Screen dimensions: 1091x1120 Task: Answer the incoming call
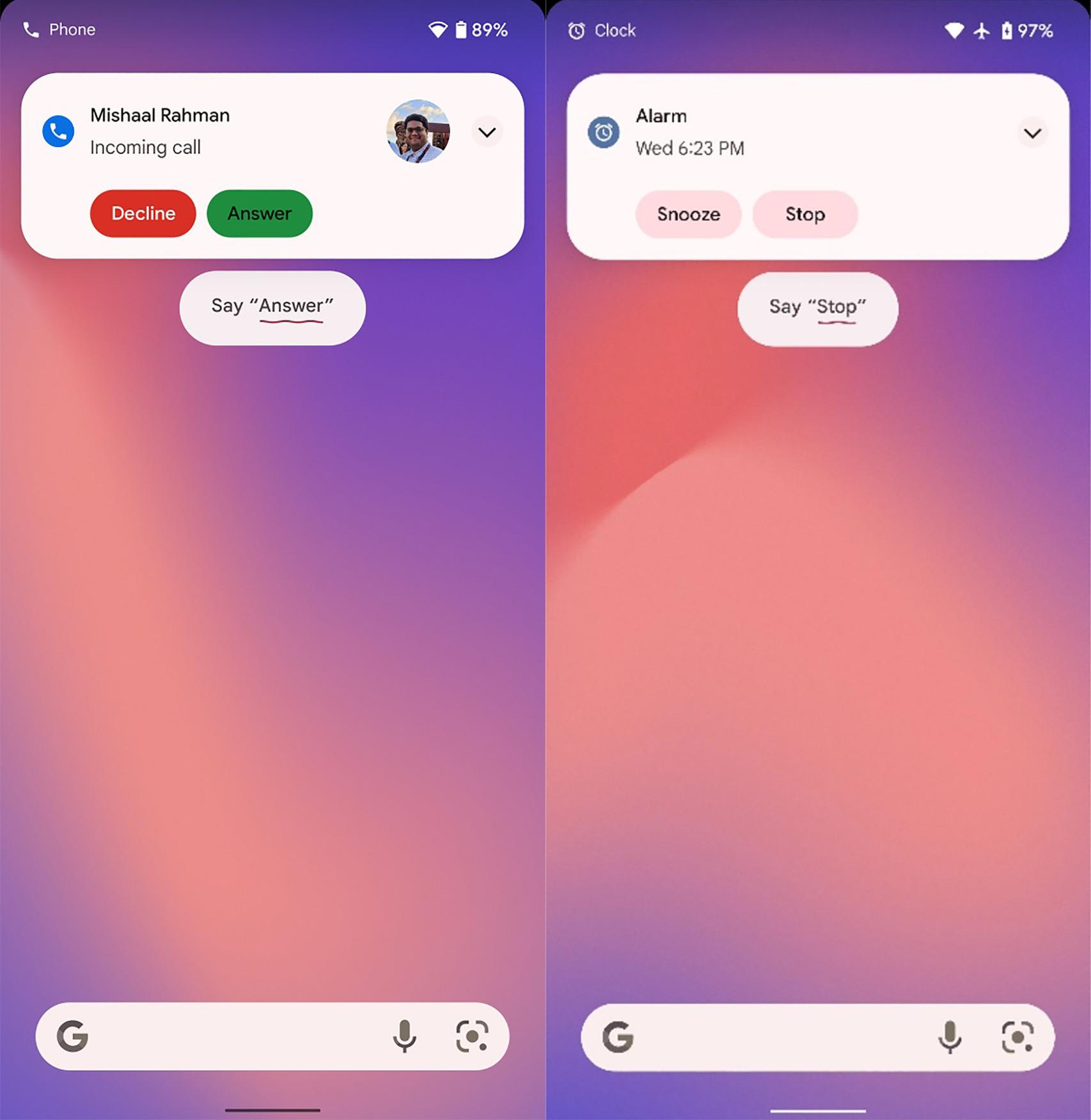[260, 214]
